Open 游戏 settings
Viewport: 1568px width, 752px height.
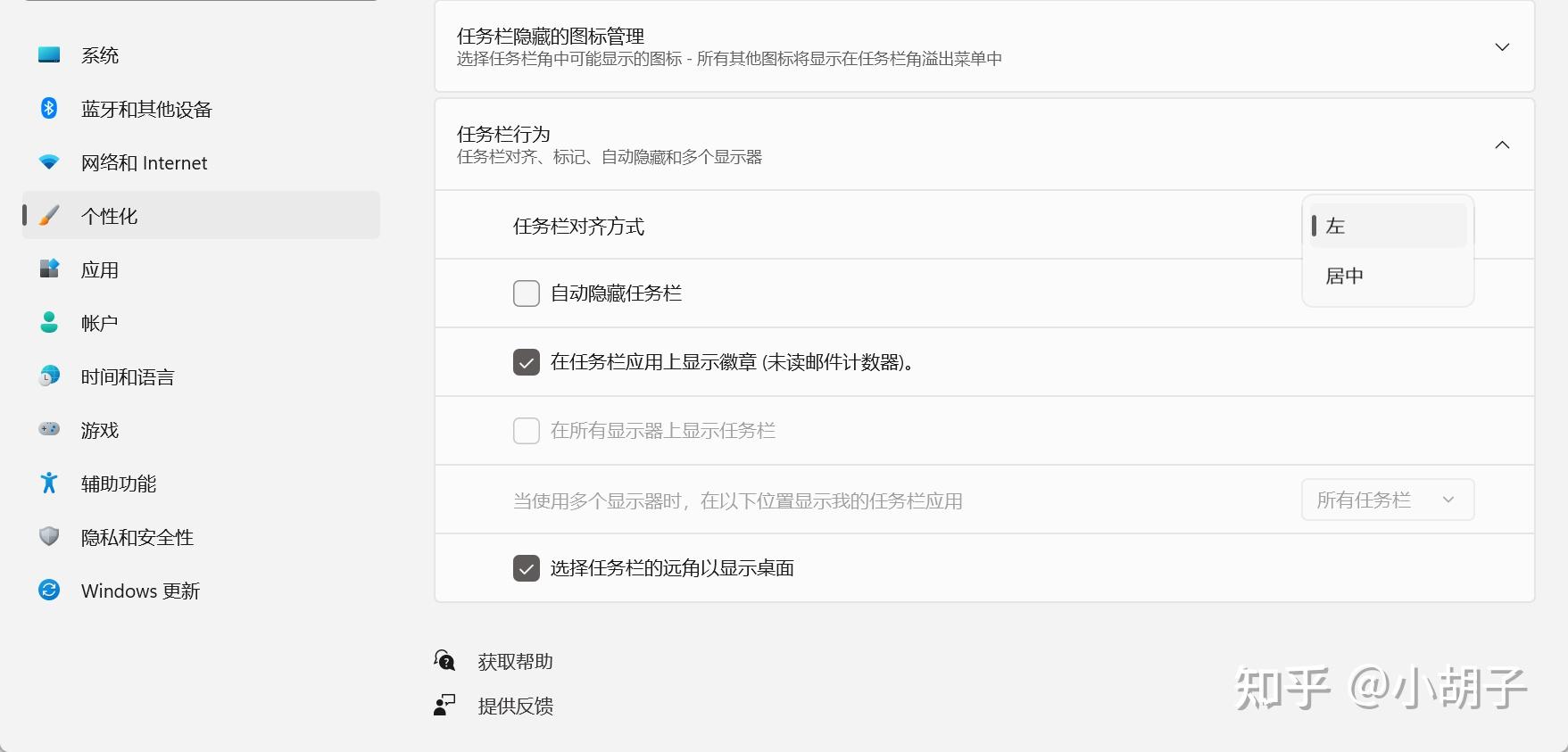click(99, 430)
